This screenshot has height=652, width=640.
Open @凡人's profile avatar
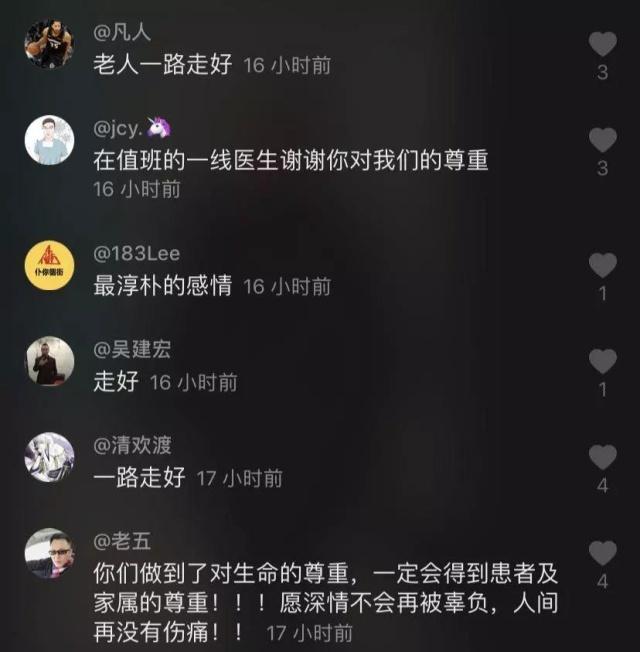tap(49, 44)
